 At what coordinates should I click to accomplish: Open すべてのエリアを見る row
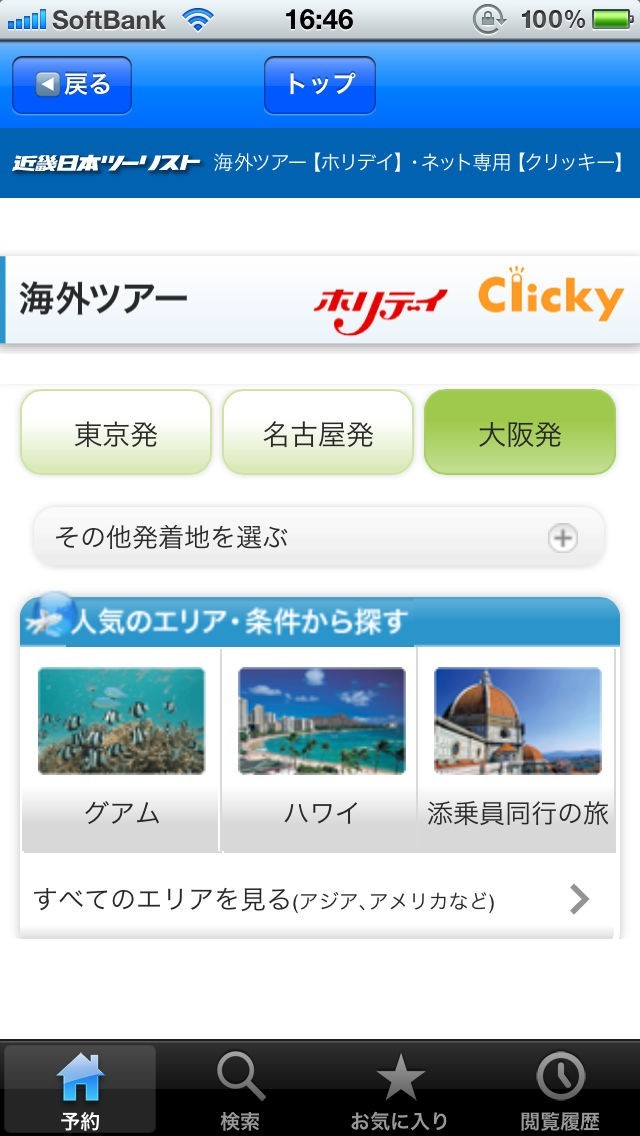320,899
